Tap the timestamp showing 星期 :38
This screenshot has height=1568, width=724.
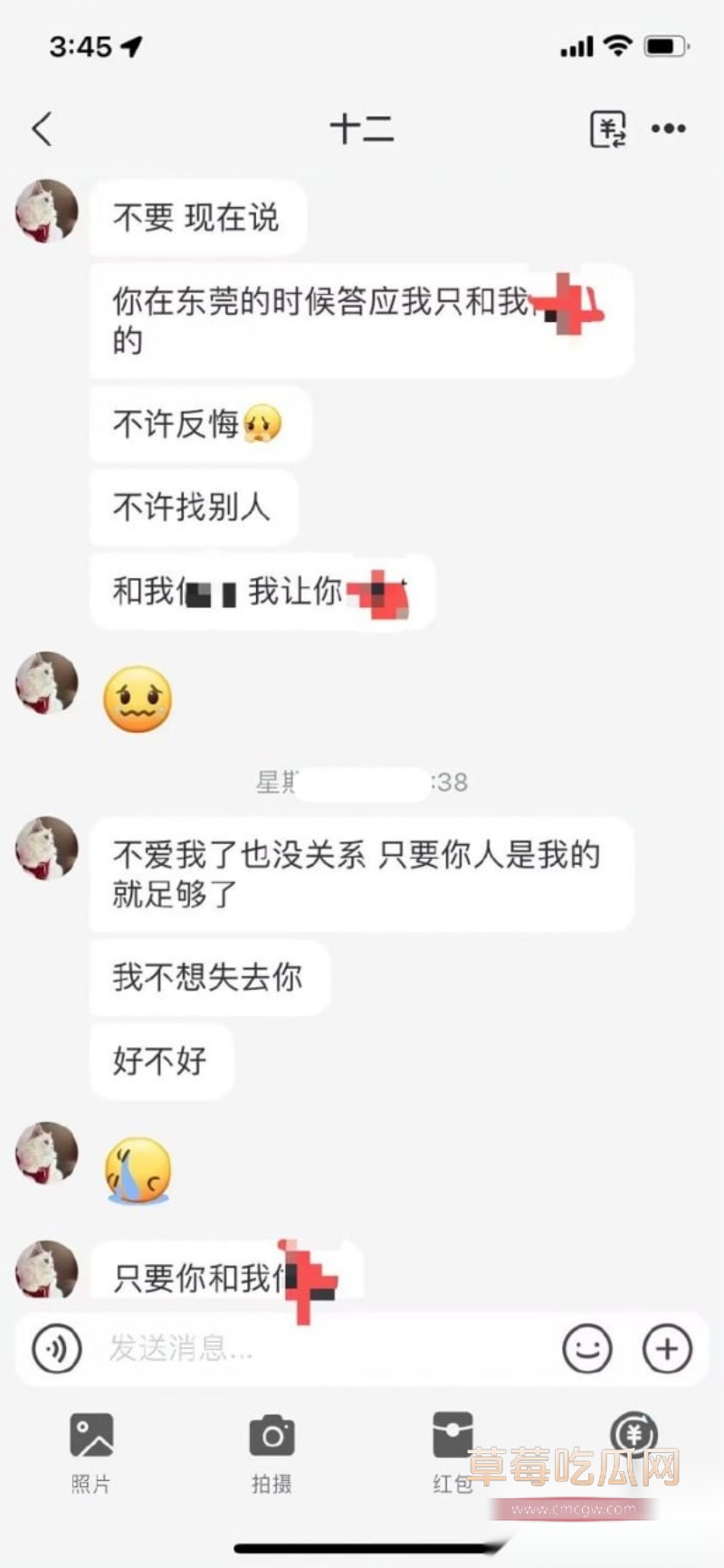[360, 784]
